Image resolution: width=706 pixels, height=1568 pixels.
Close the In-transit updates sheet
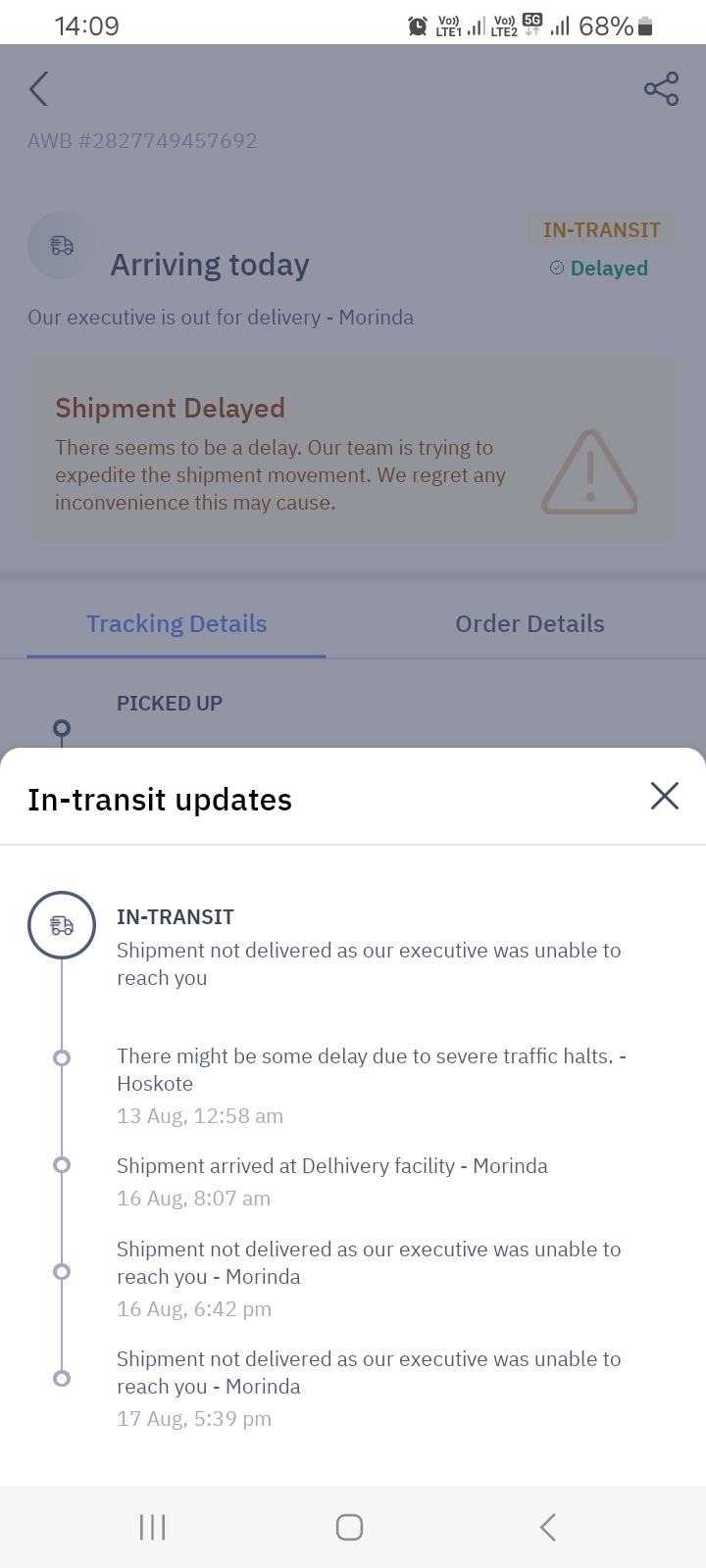click(x=664, y=796)
